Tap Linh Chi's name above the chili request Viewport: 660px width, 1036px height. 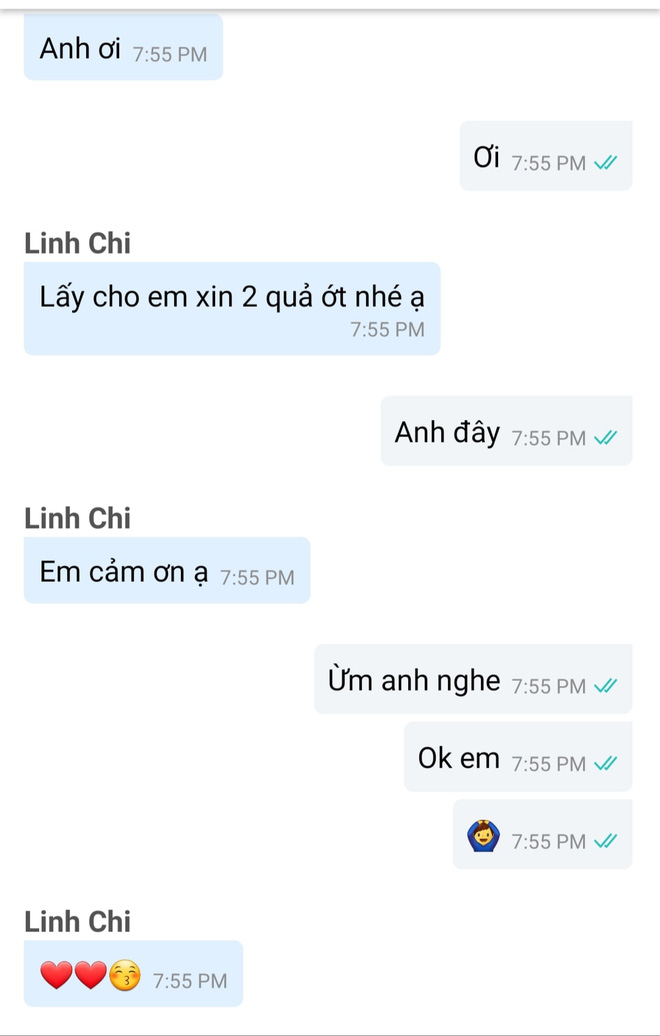77,242
